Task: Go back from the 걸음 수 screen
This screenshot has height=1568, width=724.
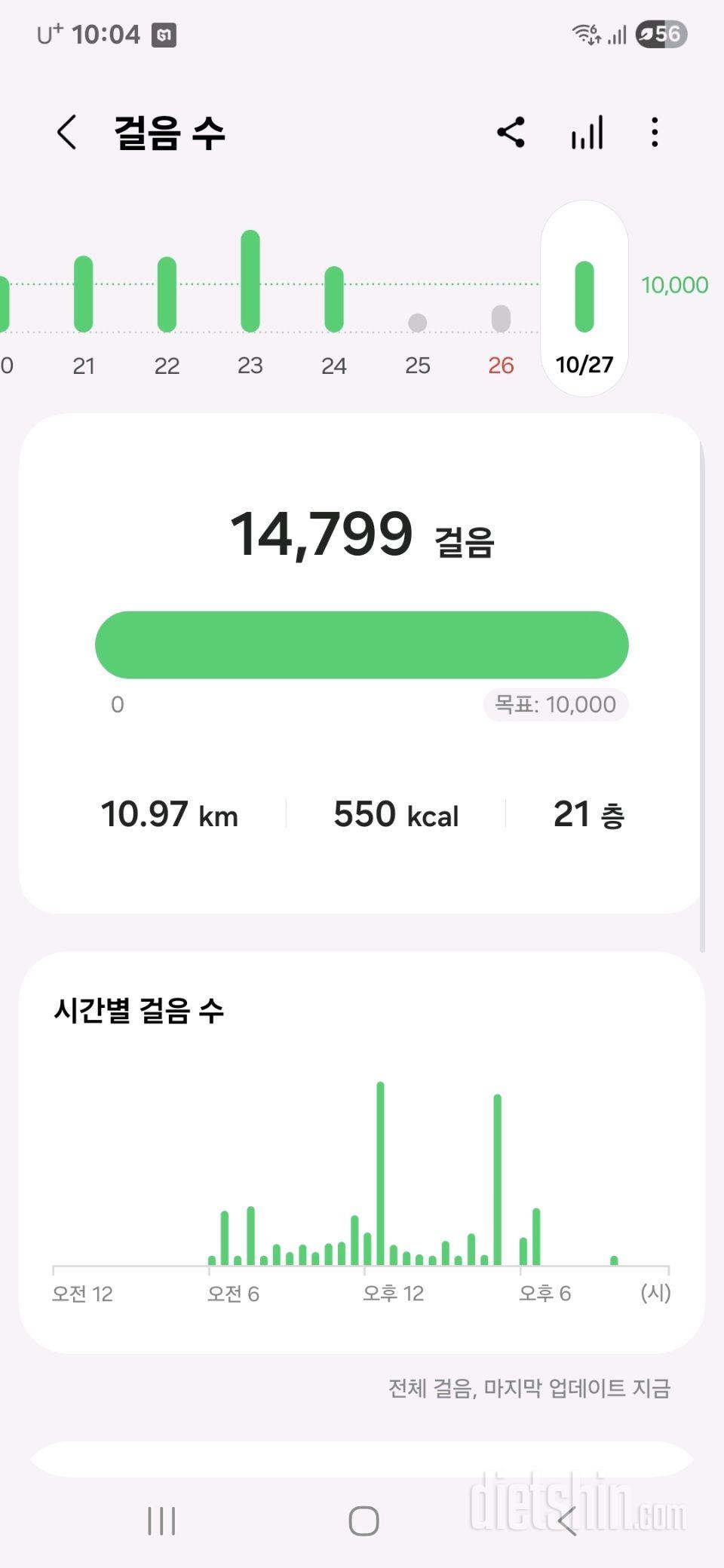Action: [x=67, y=133]
